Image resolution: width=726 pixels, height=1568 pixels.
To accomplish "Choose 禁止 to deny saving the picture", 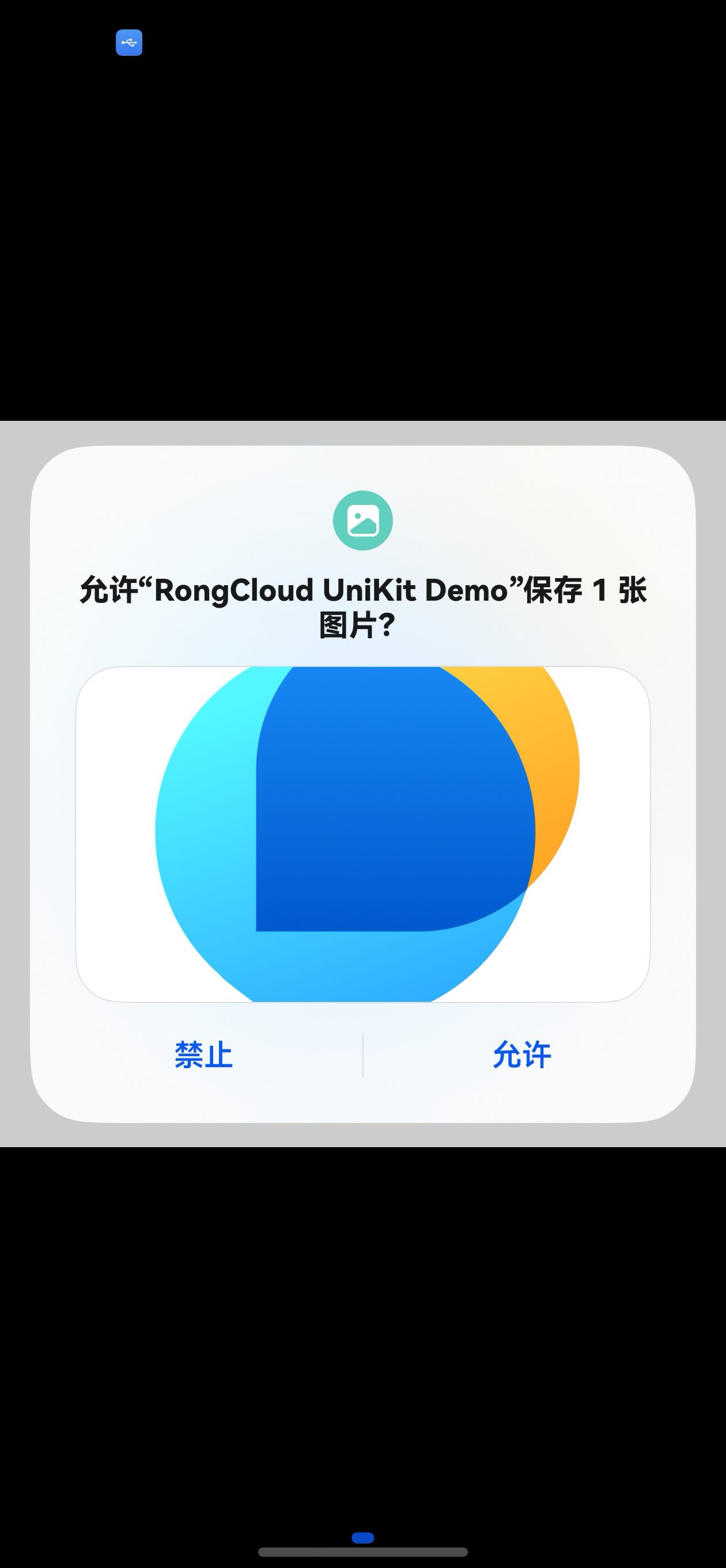I will tap(203, 1055).
